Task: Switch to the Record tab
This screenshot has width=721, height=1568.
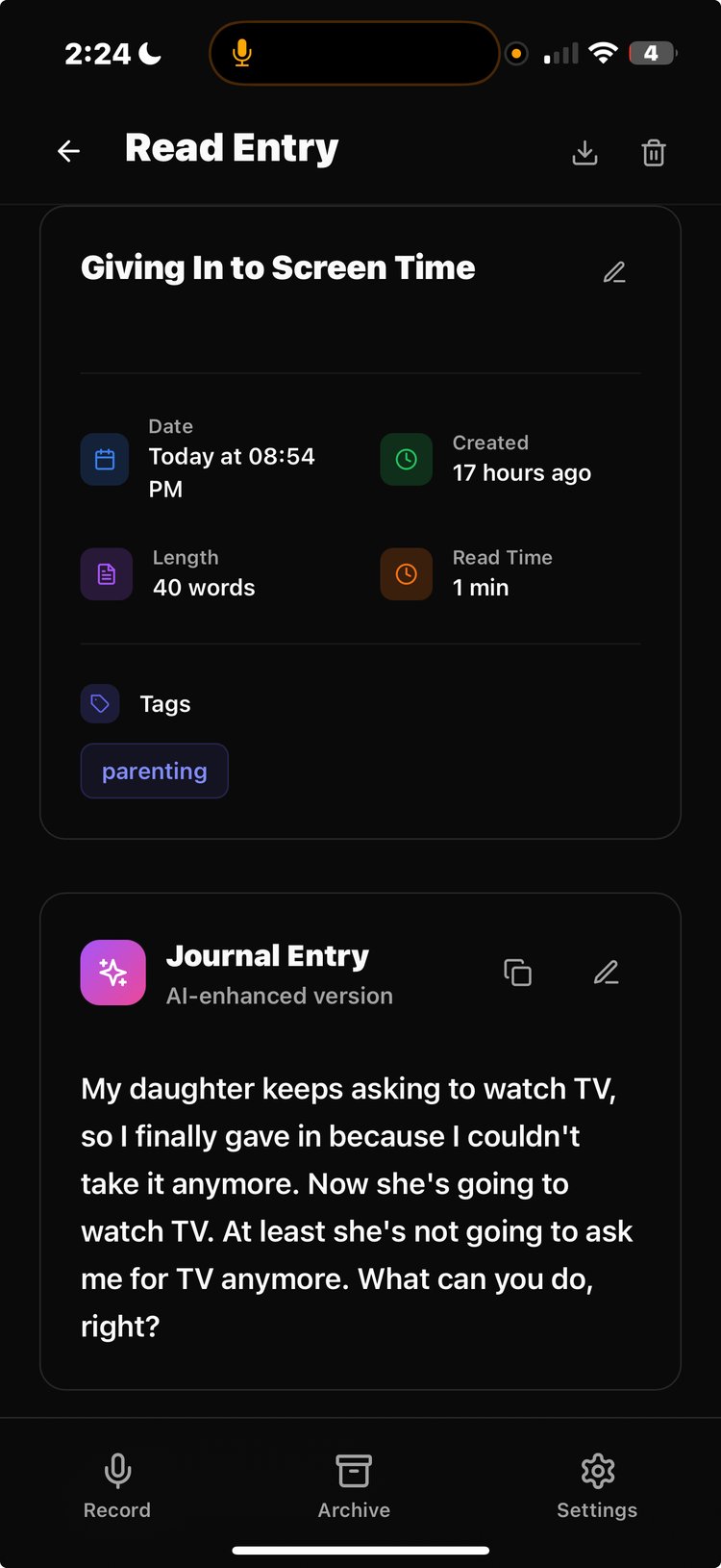Action: coord(117,1485)
